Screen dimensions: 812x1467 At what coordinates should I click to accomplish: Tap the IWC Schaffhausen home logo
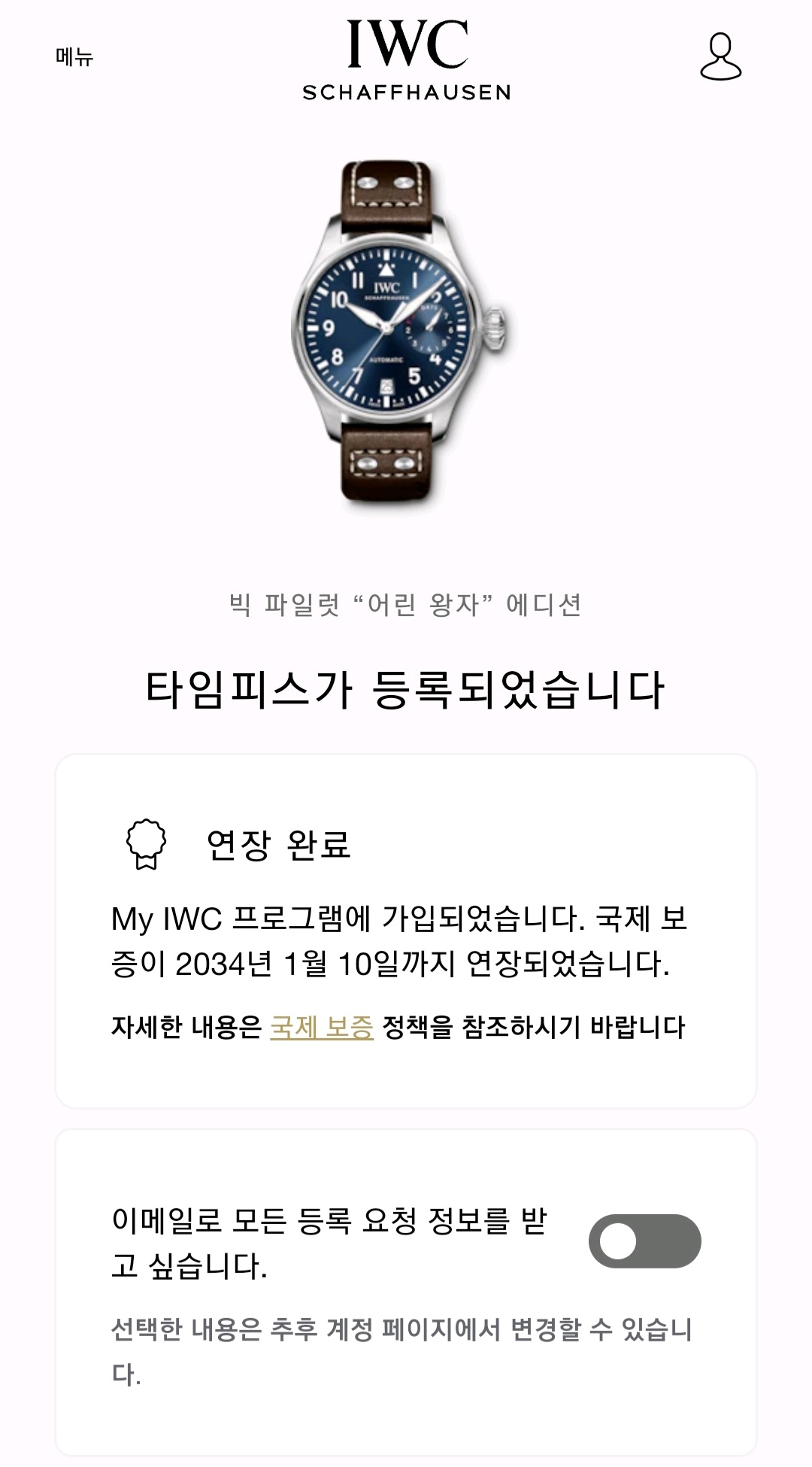(x=407, y=60)
